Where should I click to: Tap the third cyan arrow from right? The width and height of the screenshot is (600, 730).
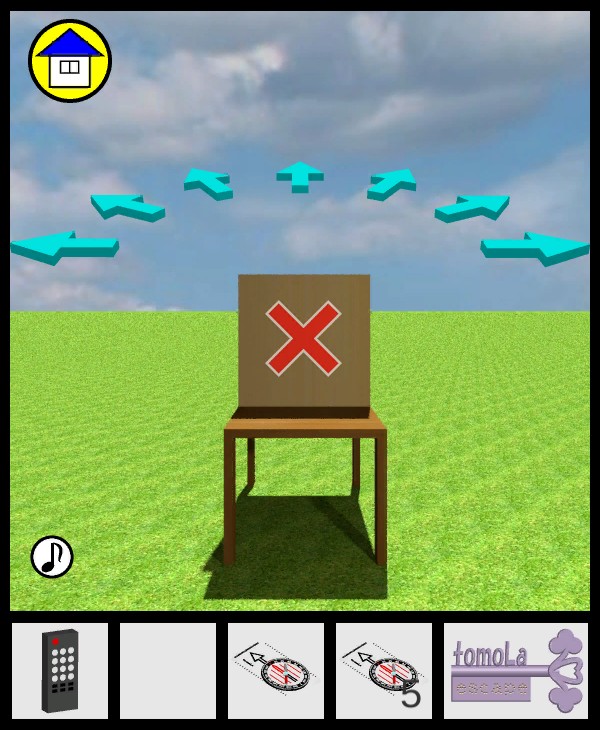tap(392, 183)
